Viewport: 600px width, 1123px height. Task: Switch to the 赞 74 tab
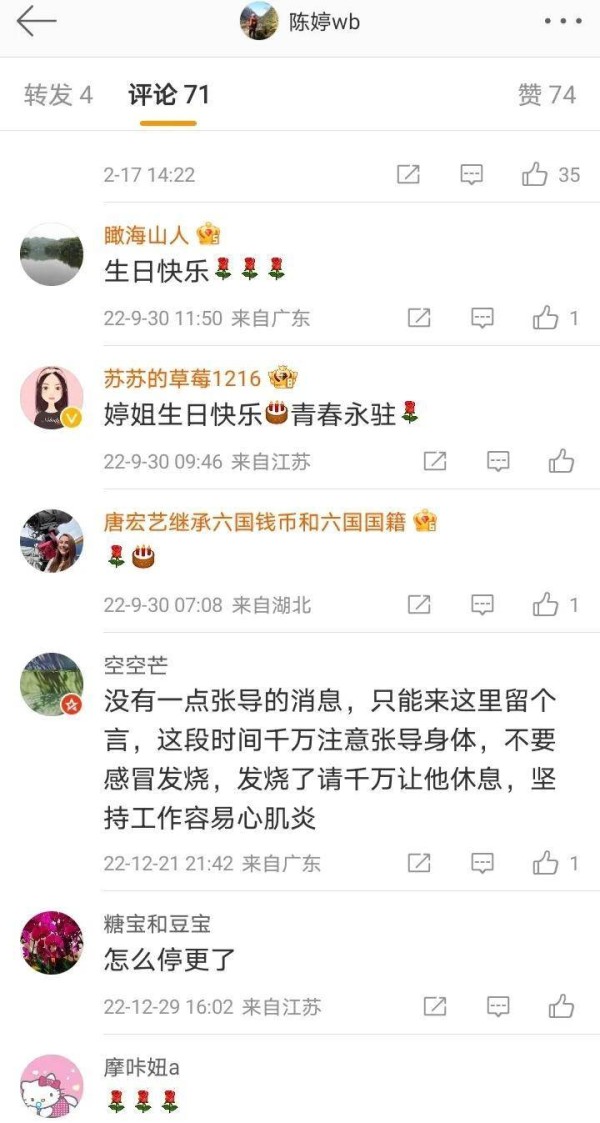click(x=547, y=95)
